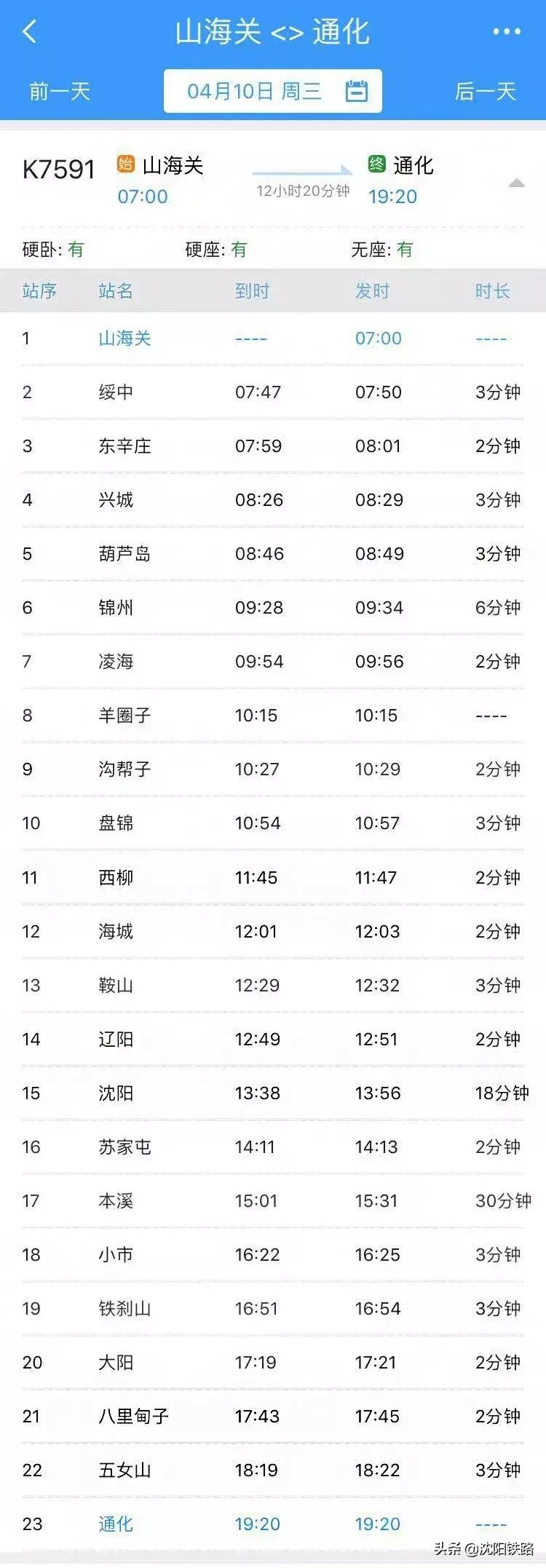Collapse the K7591 train stop list
Image resolution: width=546 pixels, height=1568 pixels.
pyautogui.click(x=516, y=183)
